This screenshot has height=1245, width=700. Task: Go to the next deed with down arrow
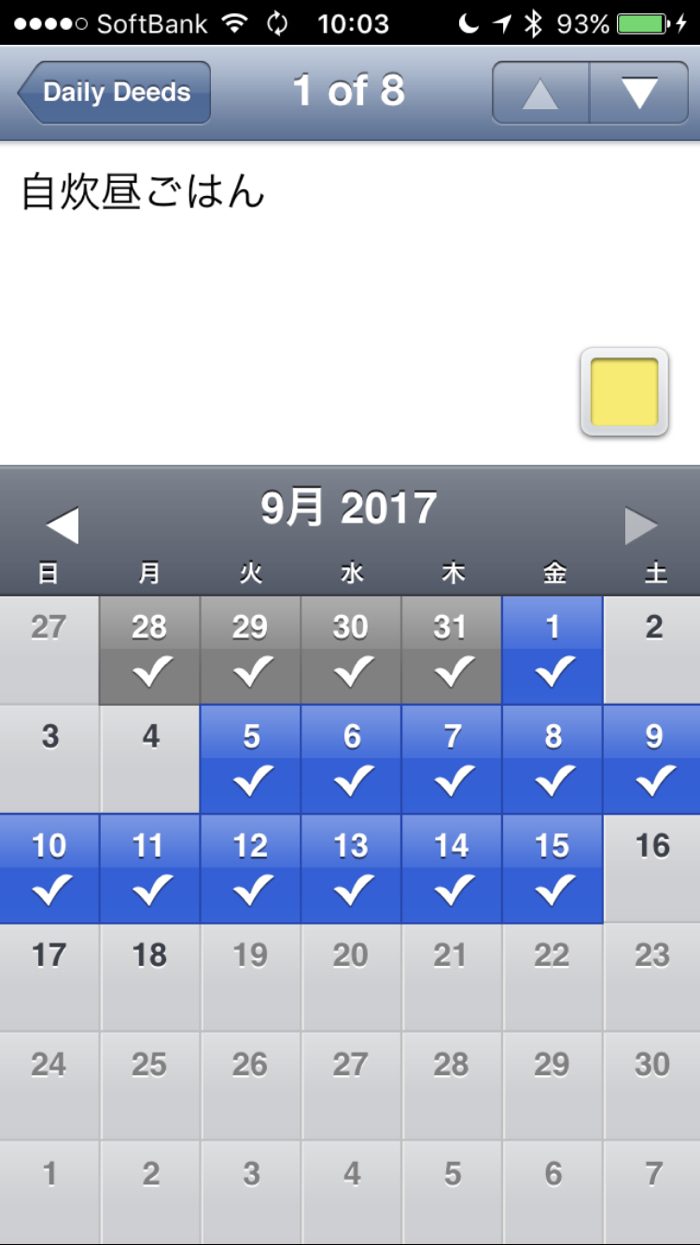pyautogui.click(x=639, y=93)
